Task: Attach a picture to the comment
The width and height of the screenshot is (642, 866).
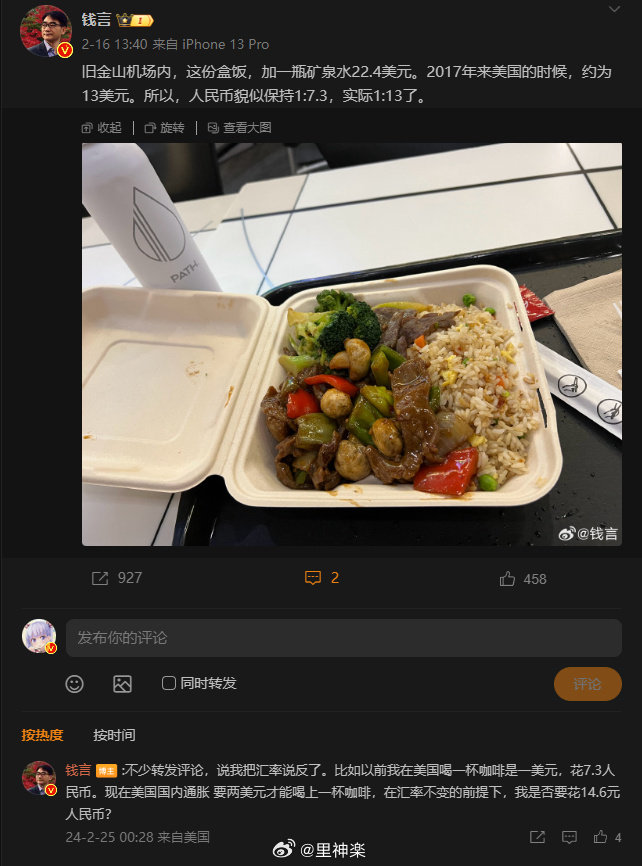Action: tap(122, 684)
